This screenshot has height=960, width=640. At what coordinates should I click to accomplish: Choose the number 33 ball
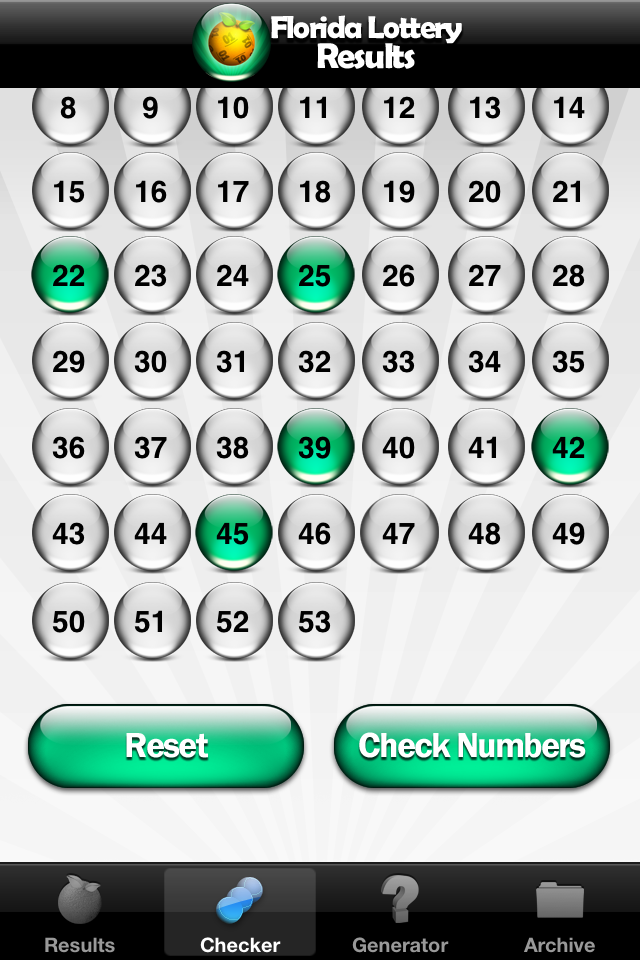tap(399, 361)
